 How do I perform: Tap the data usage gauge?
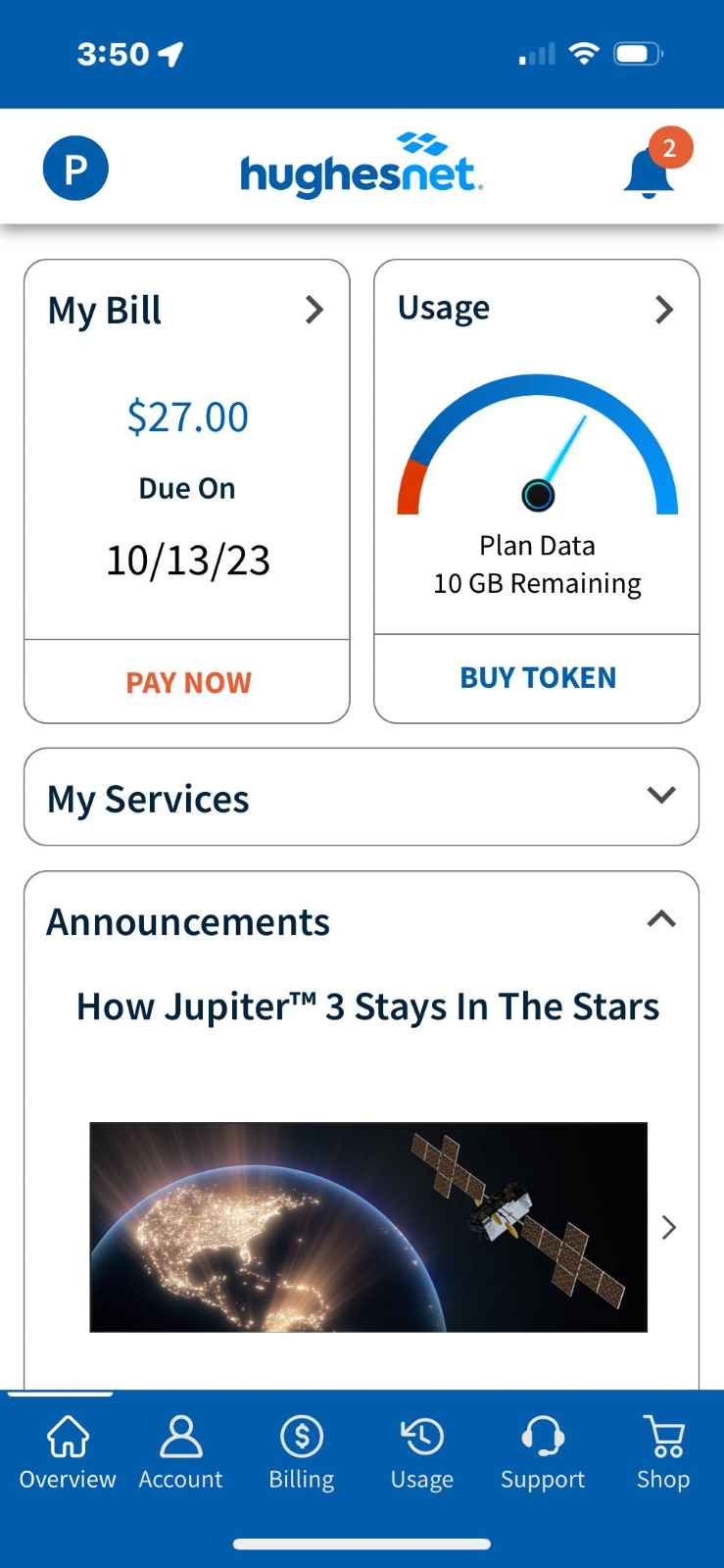pos(537,446)
